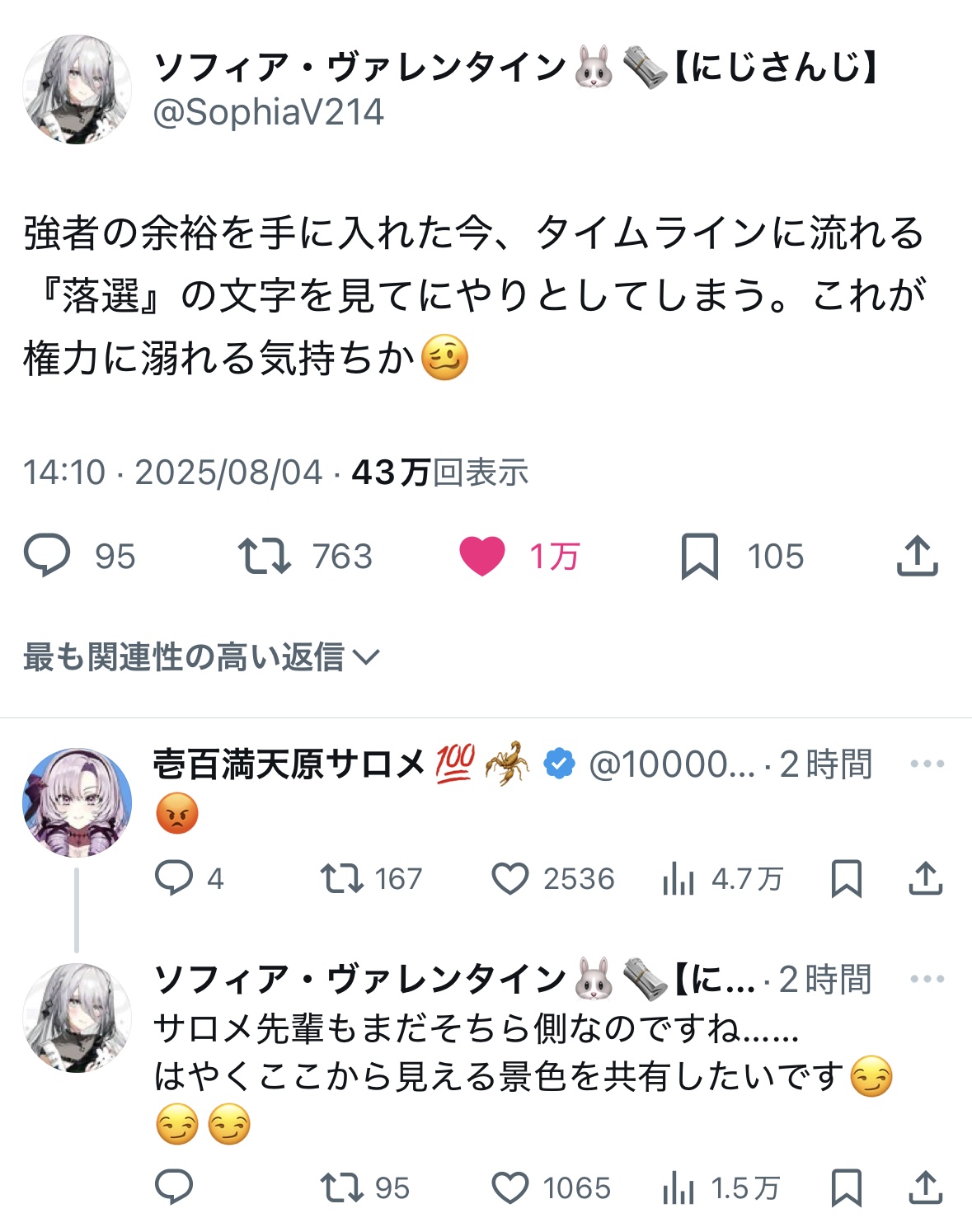
Task: Retweet サロメ's reply with 167 reposts
Action: click(342, 878)
